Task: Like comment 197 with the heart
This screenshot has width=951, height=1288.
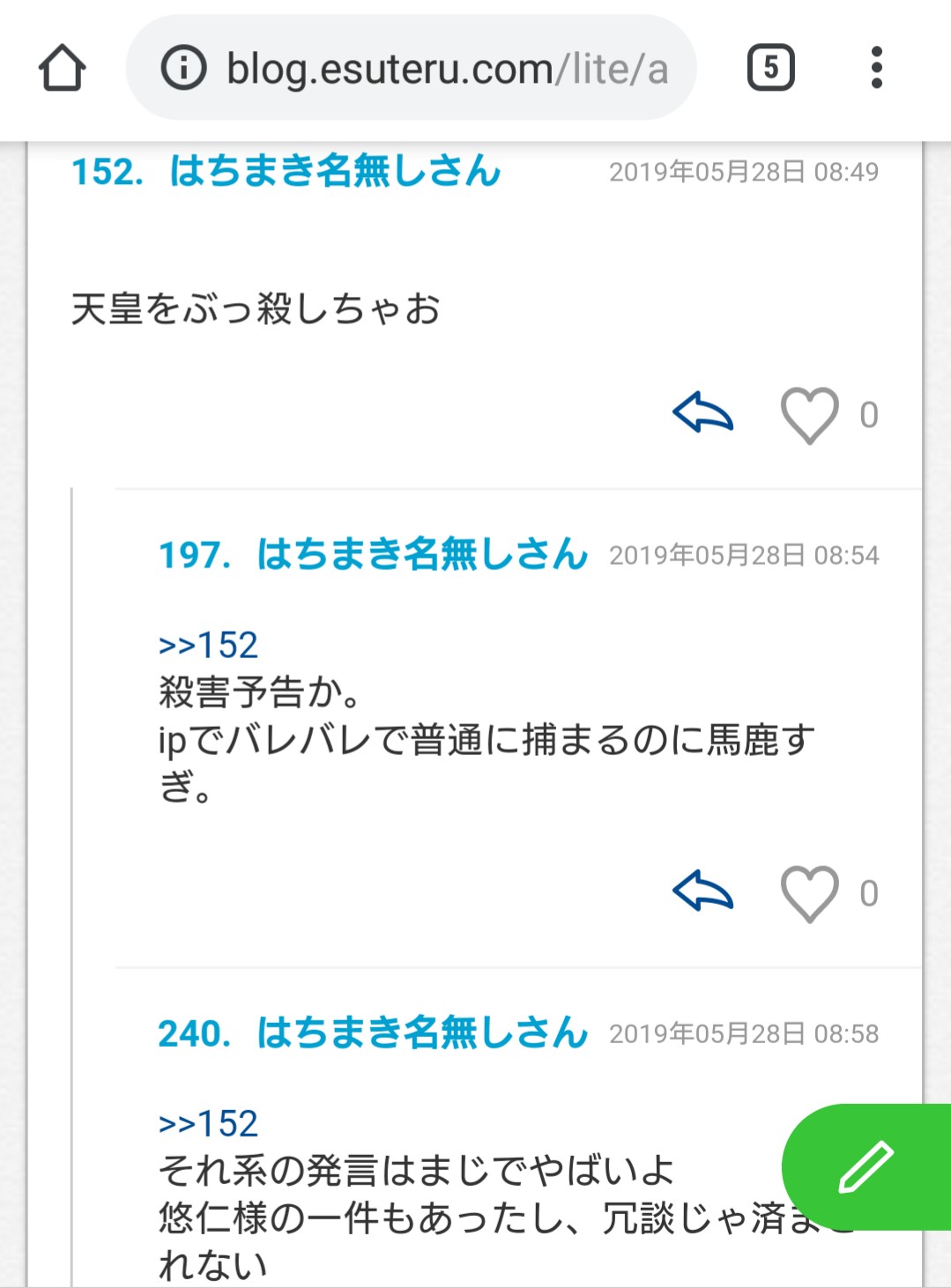Action: (x=809, y=893)
